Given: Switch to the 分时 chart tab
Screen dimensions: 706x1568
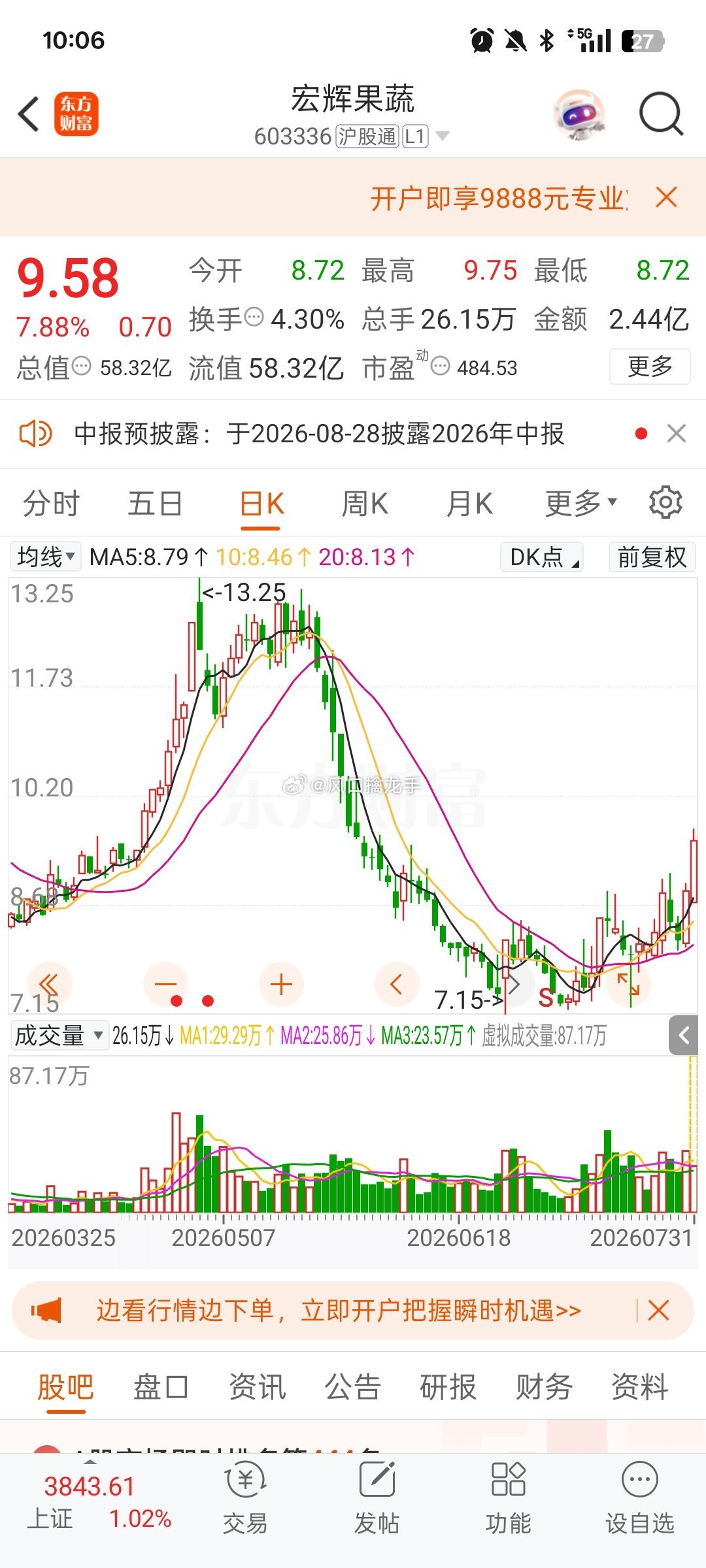Looking at the screenshot, I should [51, 504].
